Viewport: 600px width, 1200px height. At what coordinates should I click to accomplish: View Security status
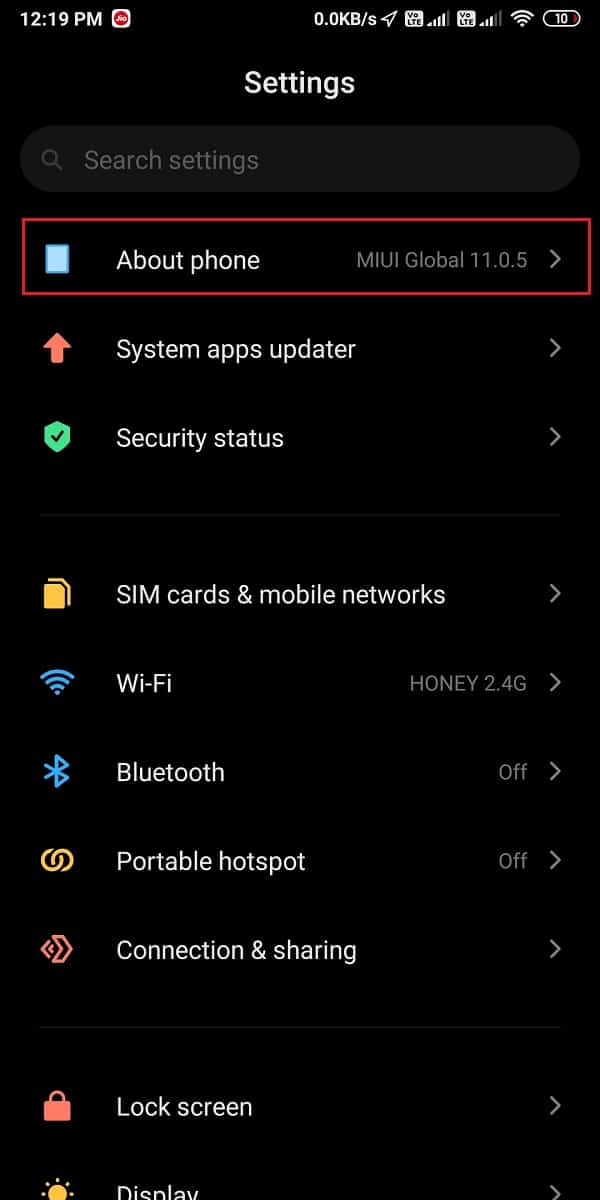pos(300,438)
